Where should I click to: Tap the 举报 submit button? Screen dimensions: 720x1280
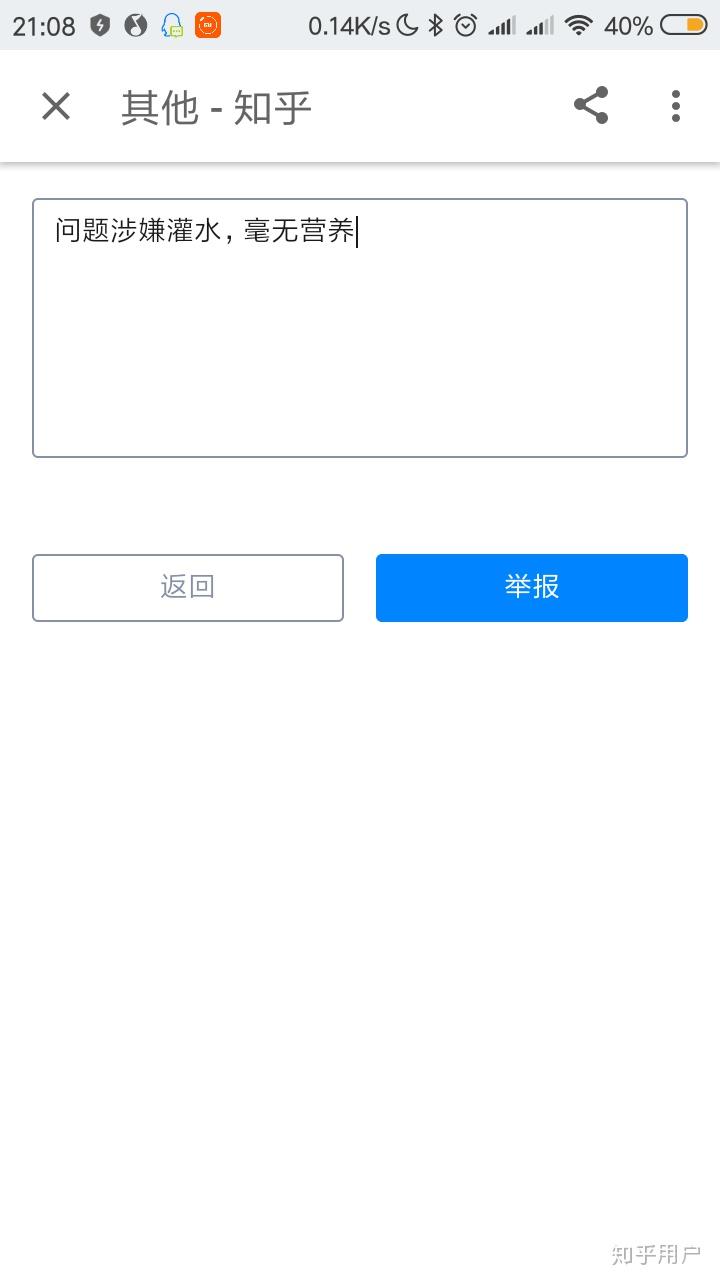pos(531,588)
